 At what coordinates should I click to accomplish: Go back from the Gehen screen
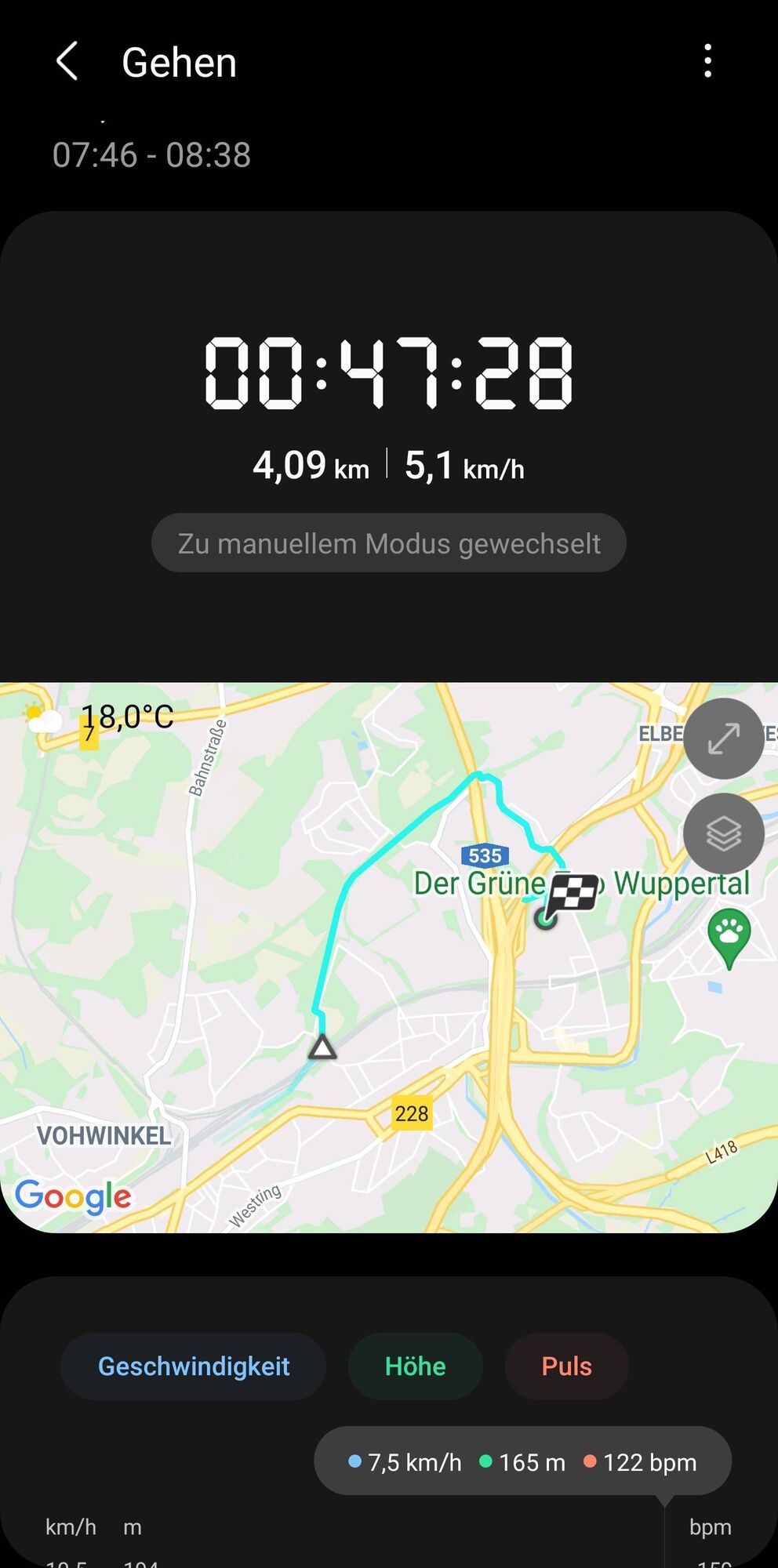click(x=67, y=62)
